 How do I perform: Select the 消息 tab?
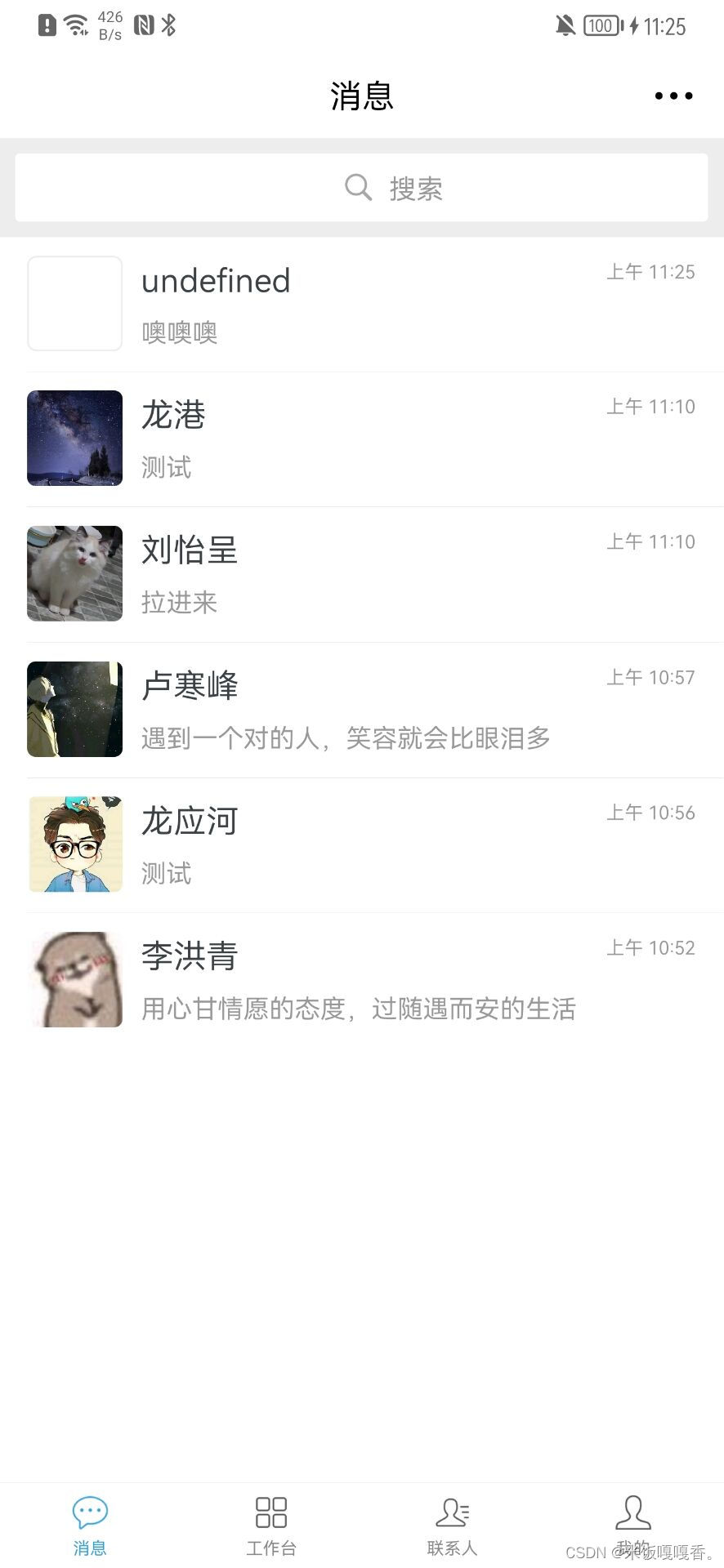[90, 1526]
